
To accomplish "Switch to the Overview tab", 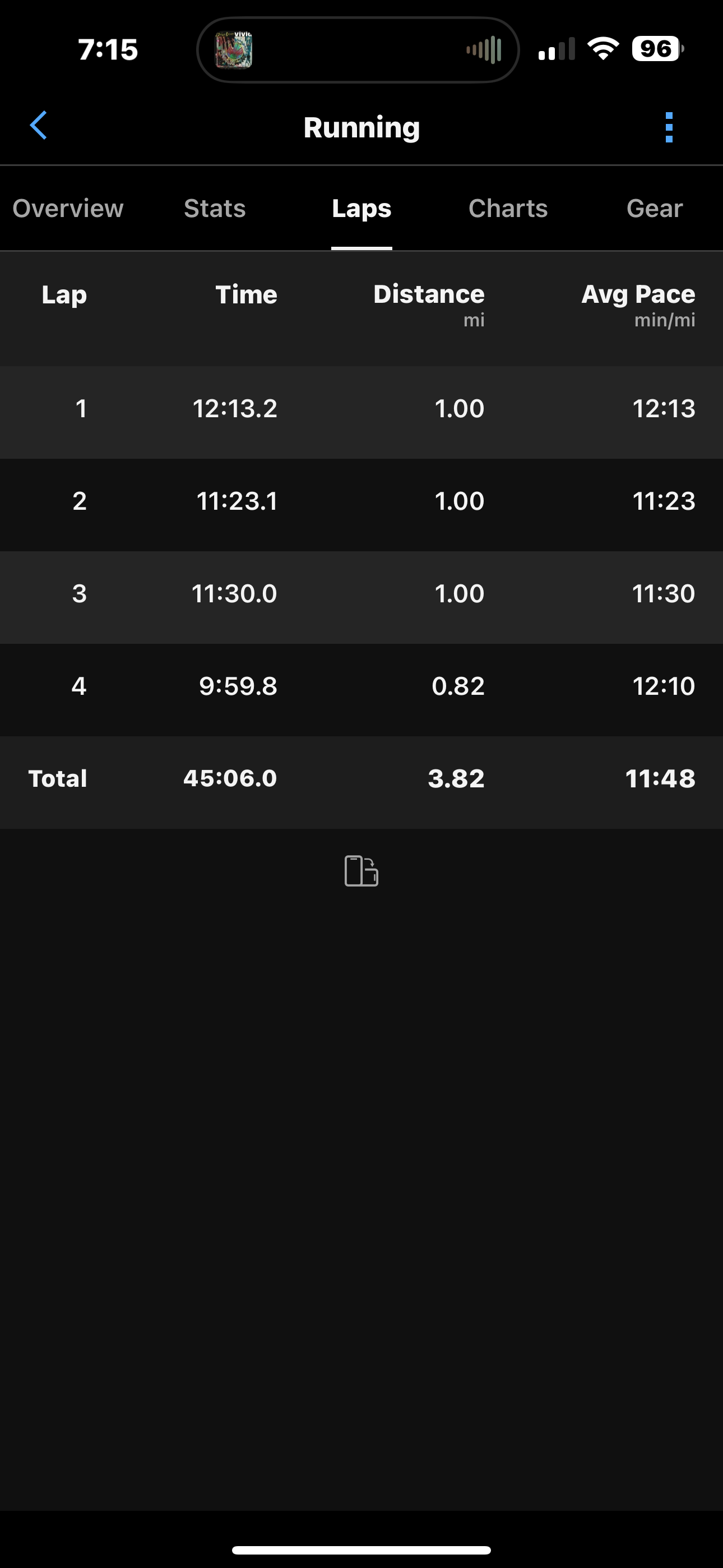I will pos(68,209).
